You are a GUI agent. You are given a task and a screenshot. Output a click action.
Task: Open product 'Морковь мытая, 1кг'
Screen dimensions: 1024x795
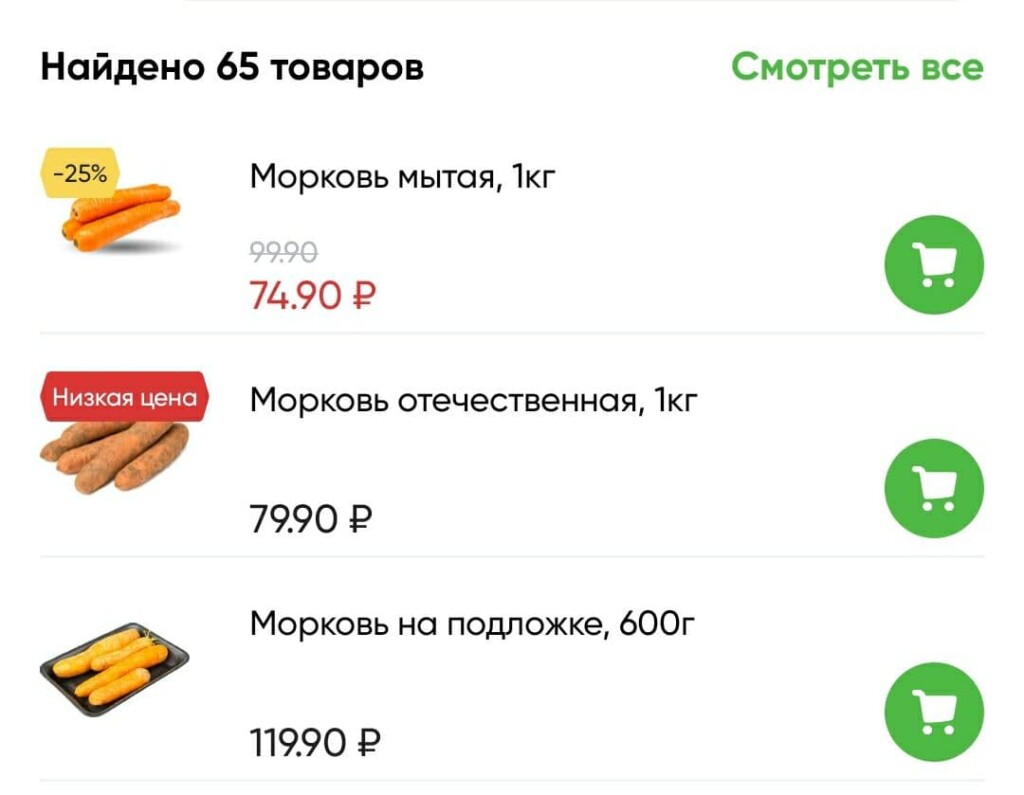(x=401, y=178)
